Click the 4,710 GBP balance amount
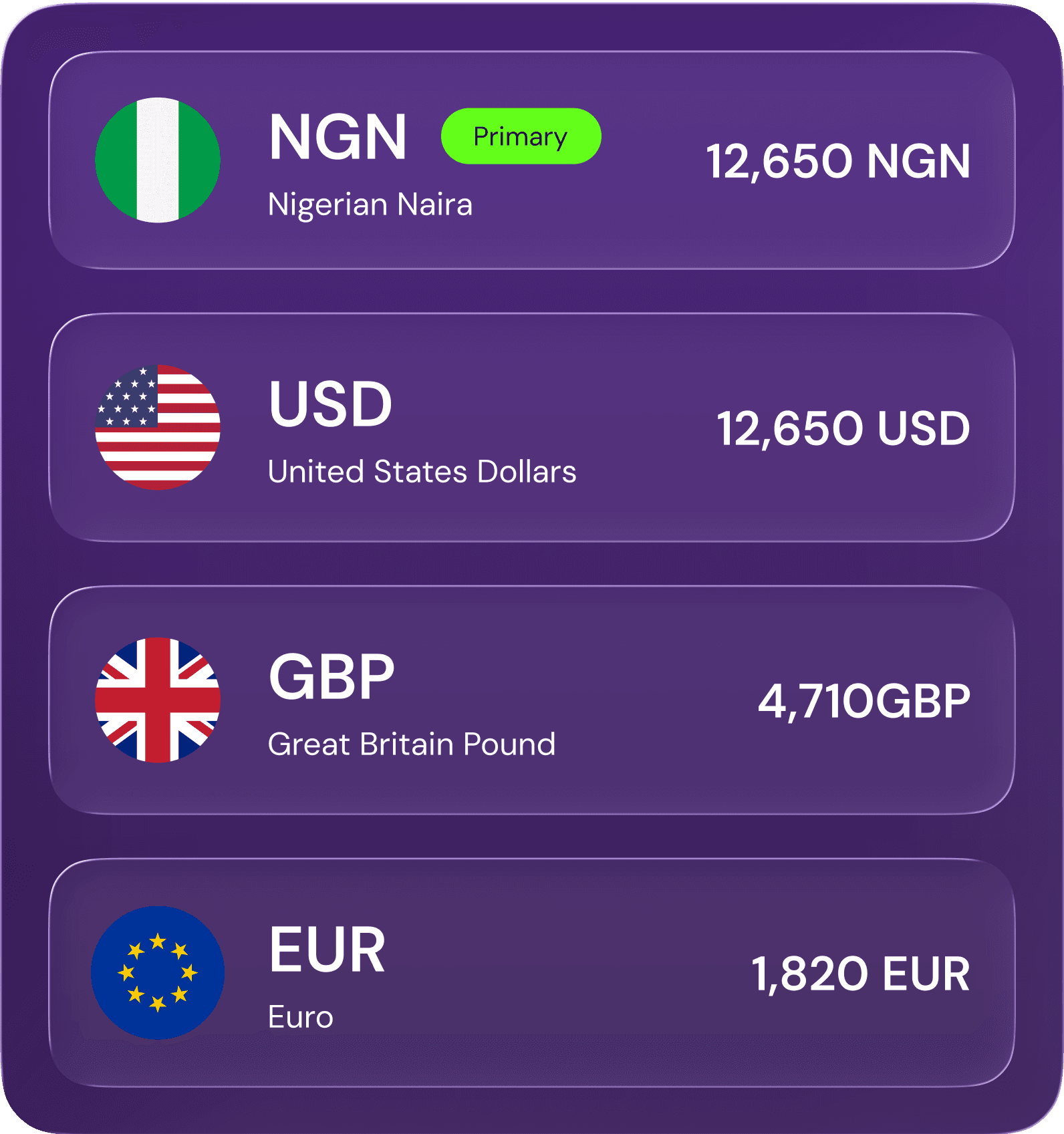1064x1134 pixels. click(866, 702)
